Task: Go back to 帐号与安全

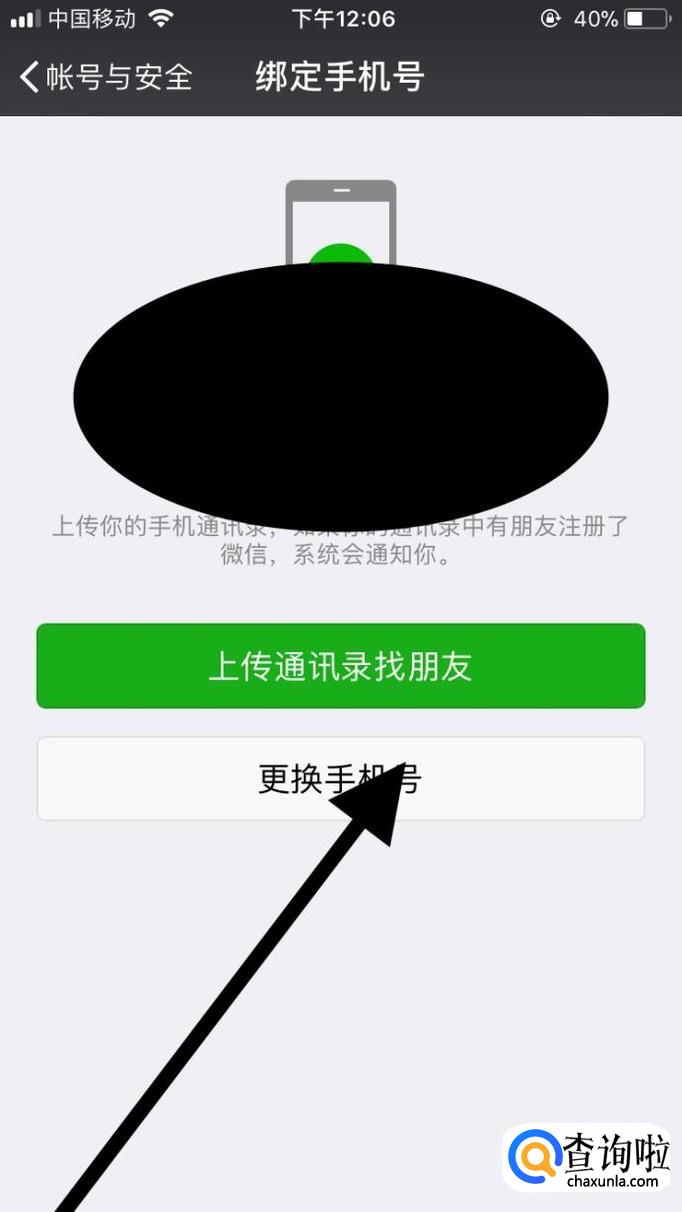Action: [105, 77]
